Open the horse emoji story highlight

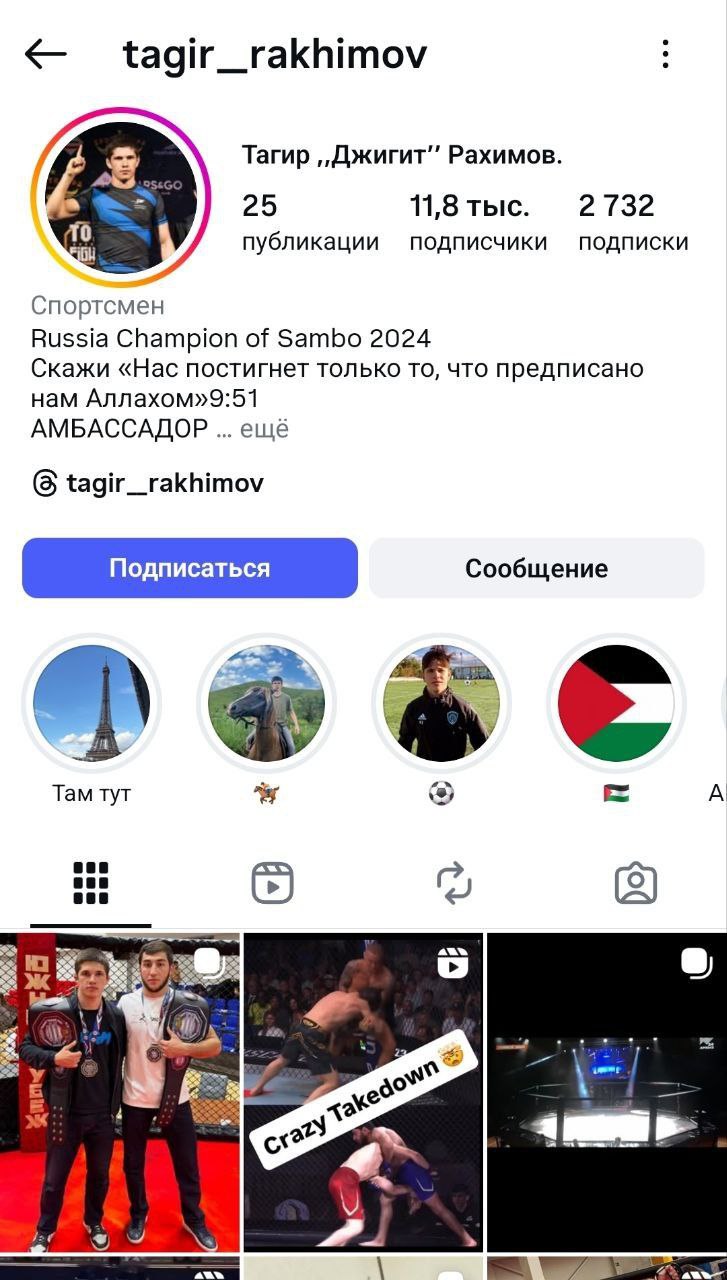266,703
